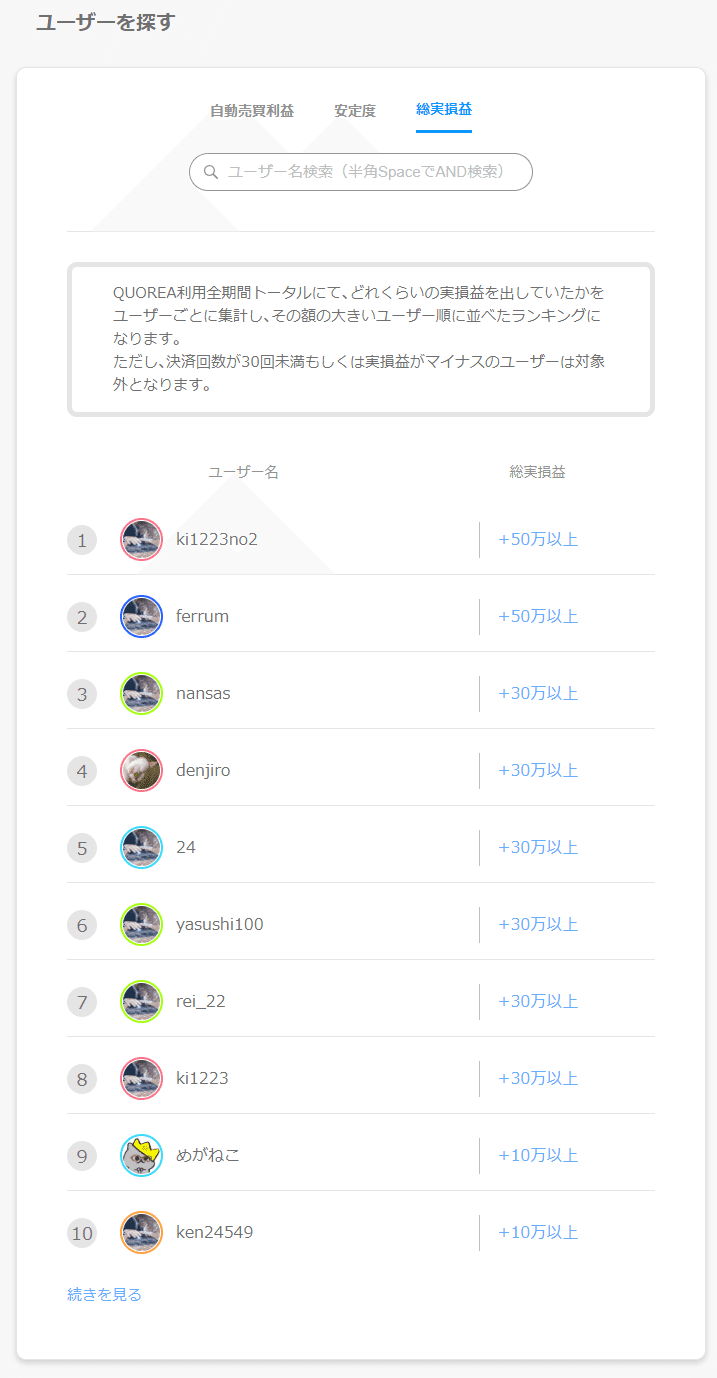
Task: Open the user named 24
Action: pyautogui.click(x=361, y=848)
